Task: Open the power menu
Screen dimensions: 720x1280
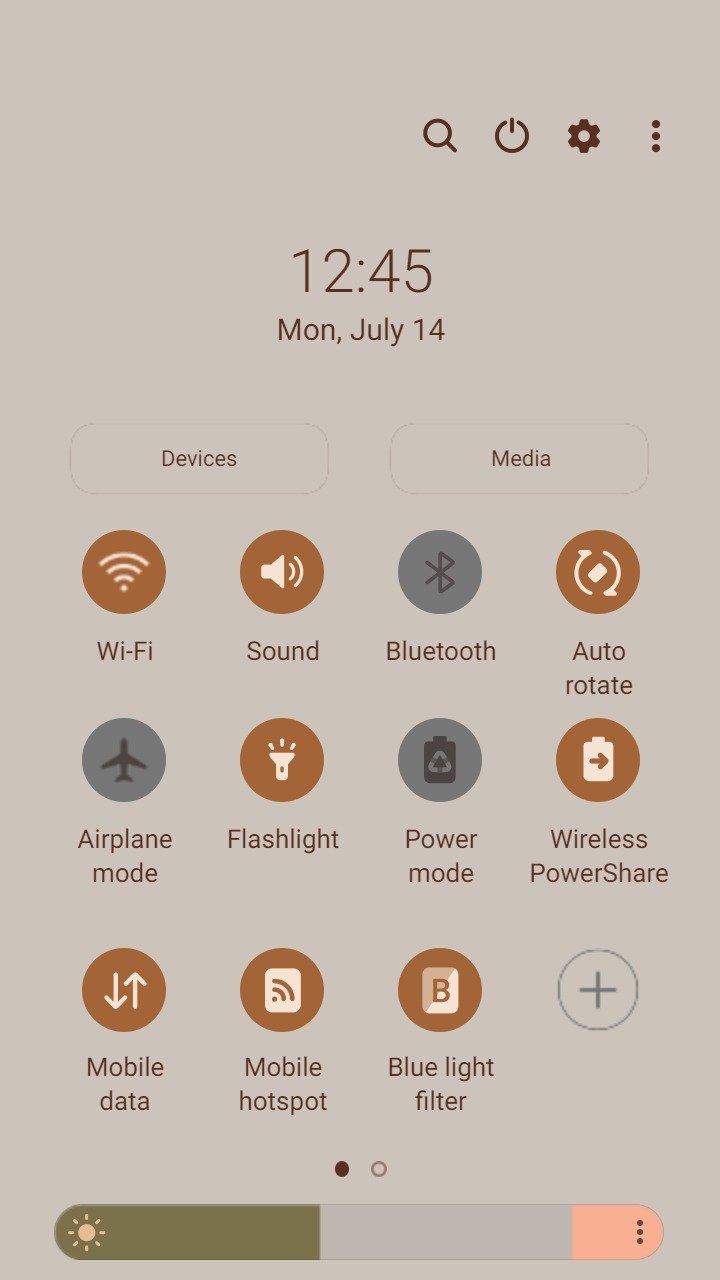Action: coord(512,135)
